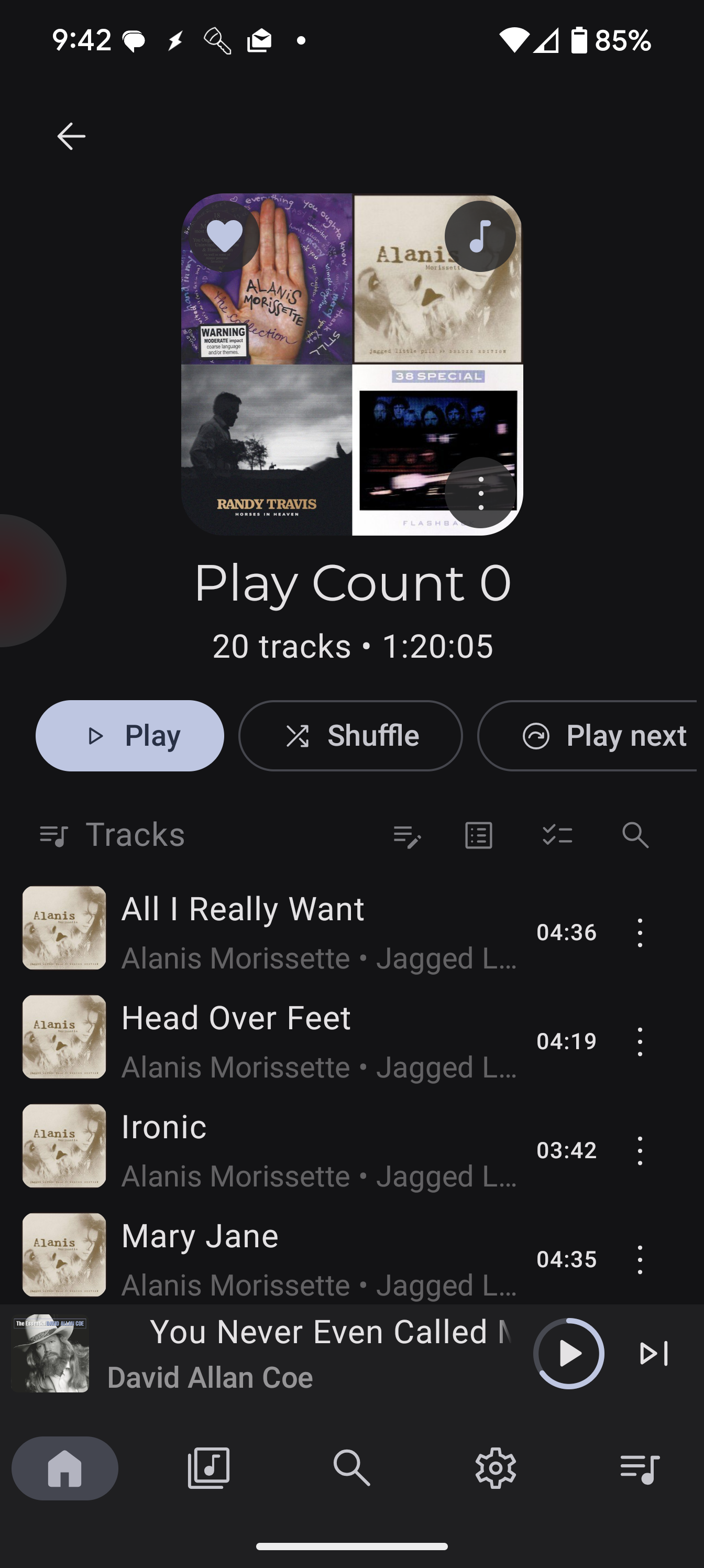Screen dimensions: 704x1568
Task: Switch to the Home tab
Action: (65, 1467)
